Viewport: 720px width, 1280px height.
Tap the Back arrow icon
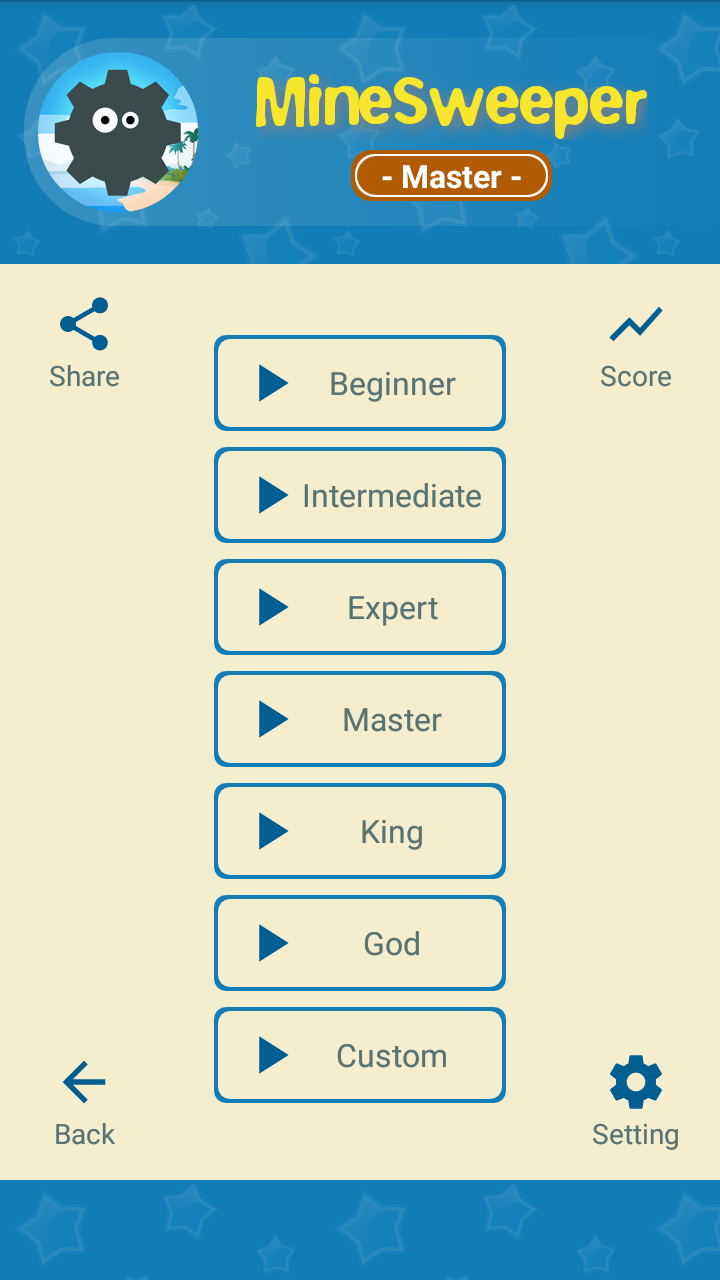click(x=84, y=1081)
